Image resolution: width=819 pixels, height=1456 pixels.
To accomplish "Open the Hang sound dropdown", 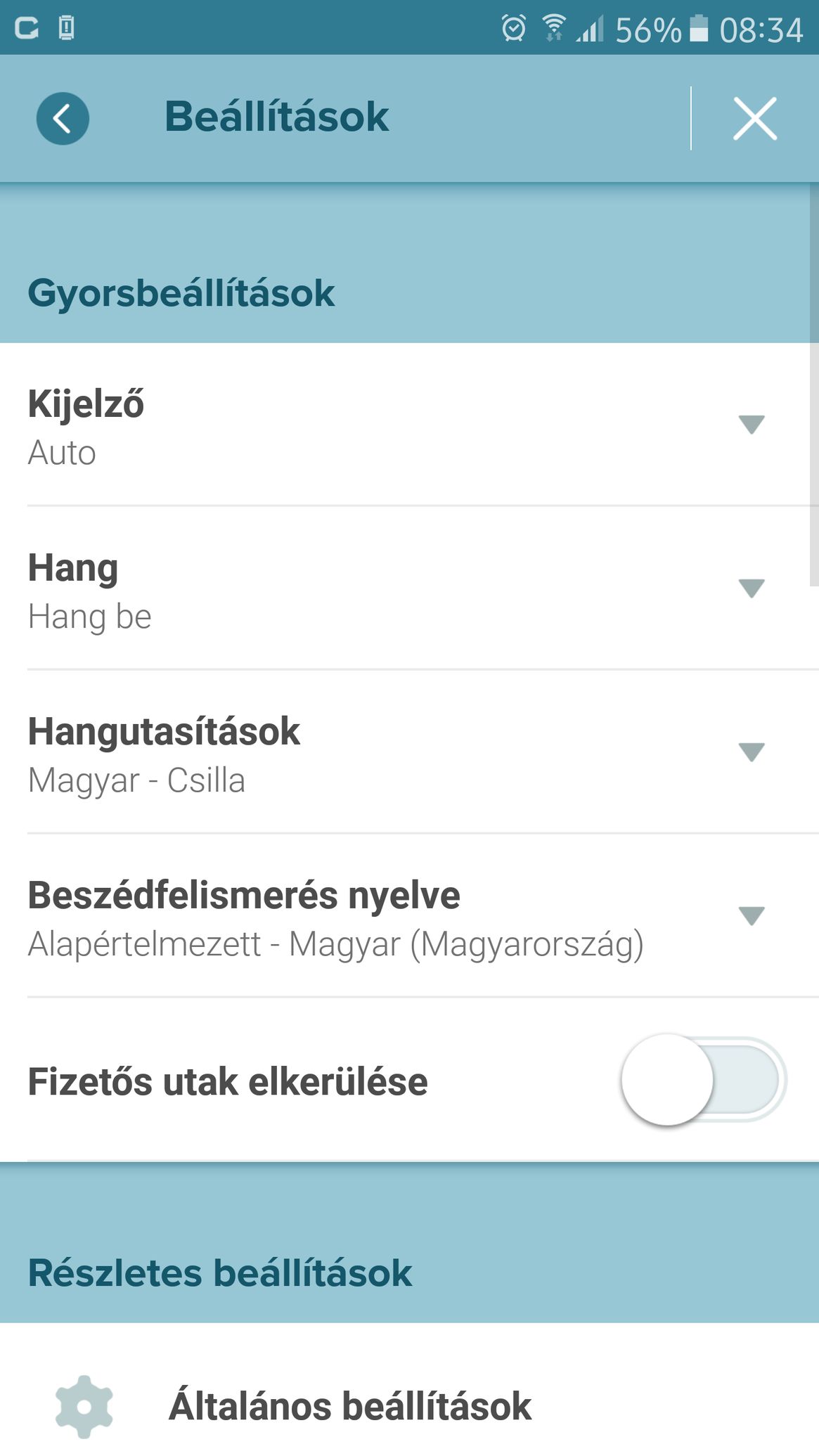I will (751, 588).
